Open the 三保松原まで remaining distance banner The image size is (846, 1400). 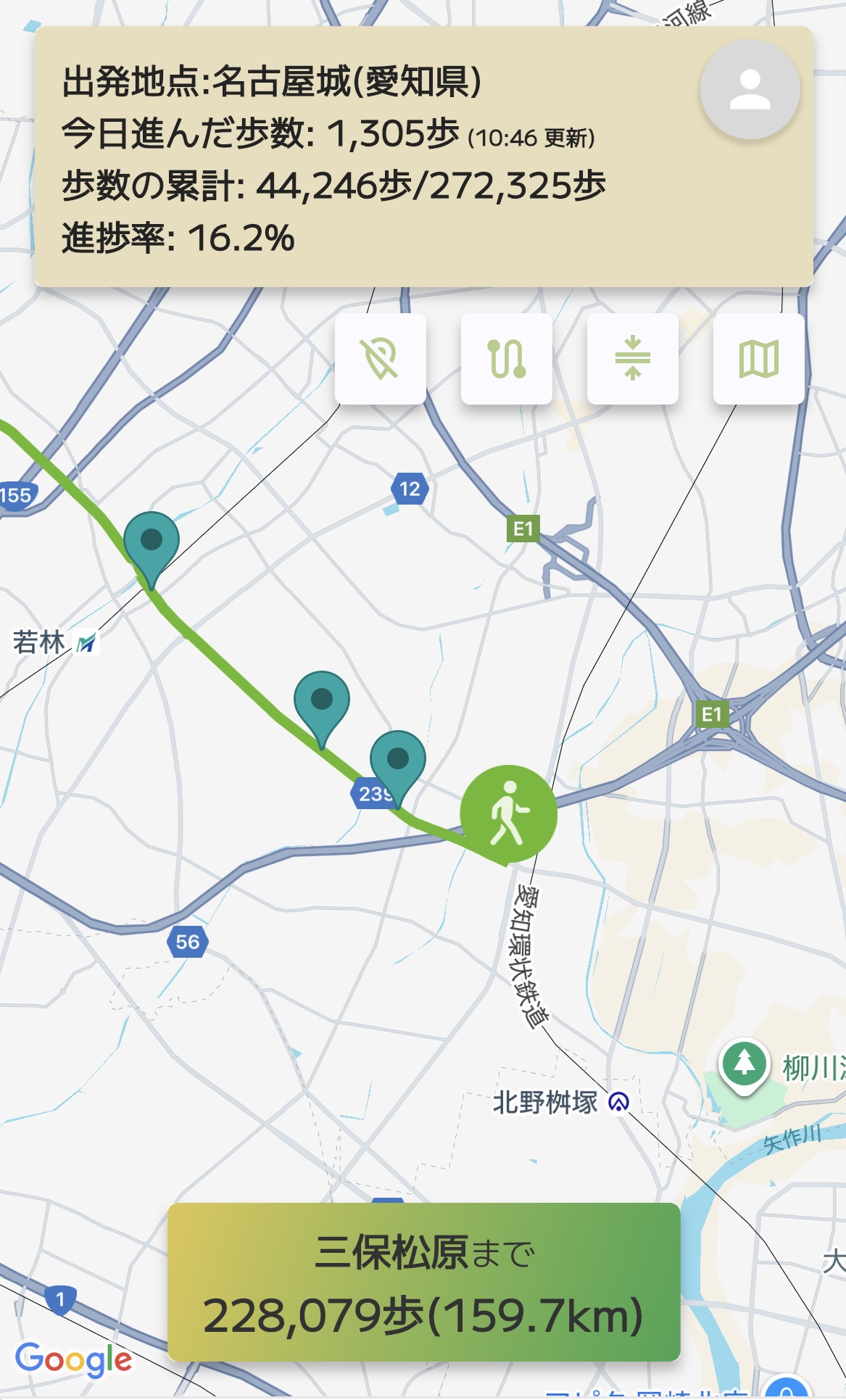423,1281
